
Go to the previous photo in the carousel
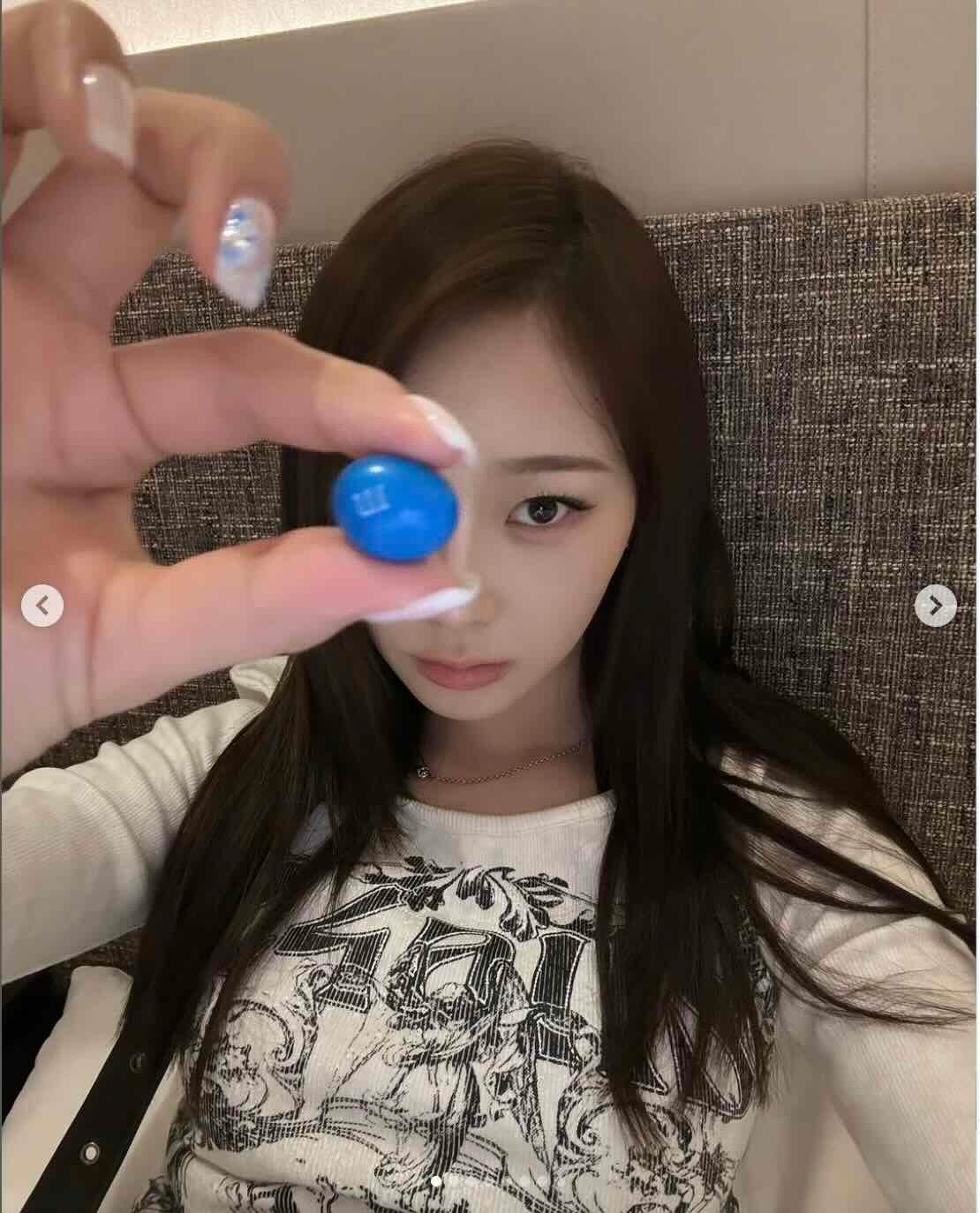click(x=42, y=606)
